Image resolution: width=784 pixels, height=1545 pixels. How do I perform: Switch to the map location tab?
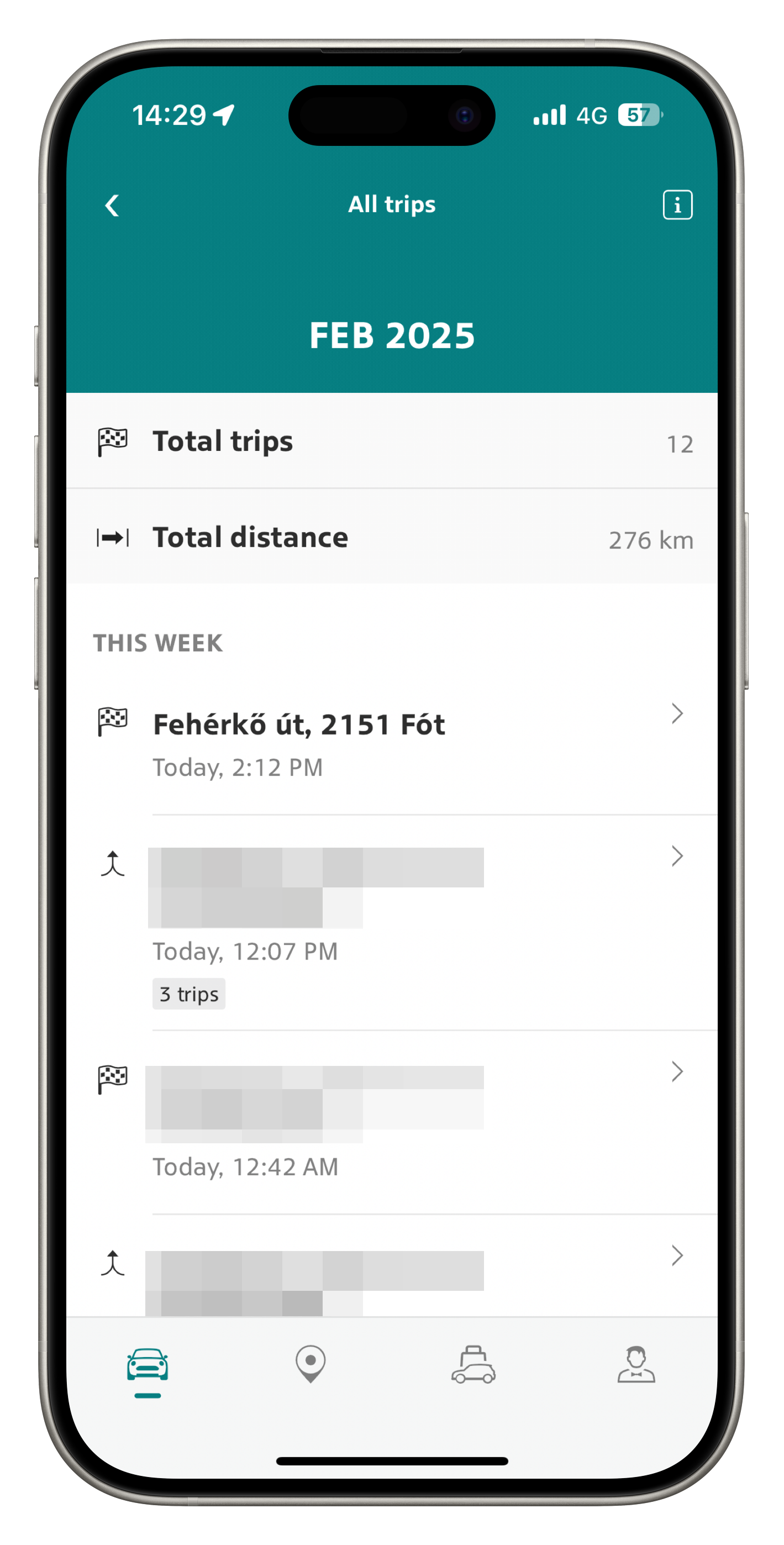tap(311, 1364)
